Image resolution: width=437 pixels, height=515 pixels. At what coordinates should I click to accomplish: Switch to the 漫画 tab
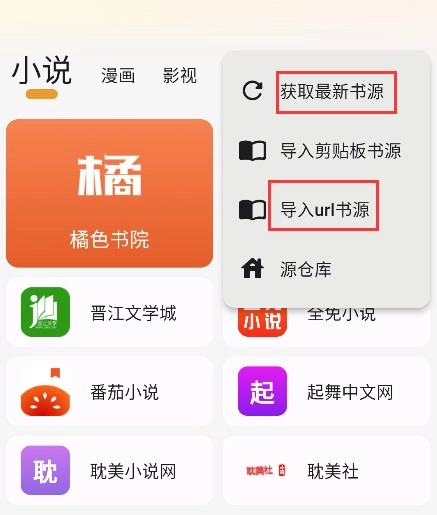tap(118, 75)
